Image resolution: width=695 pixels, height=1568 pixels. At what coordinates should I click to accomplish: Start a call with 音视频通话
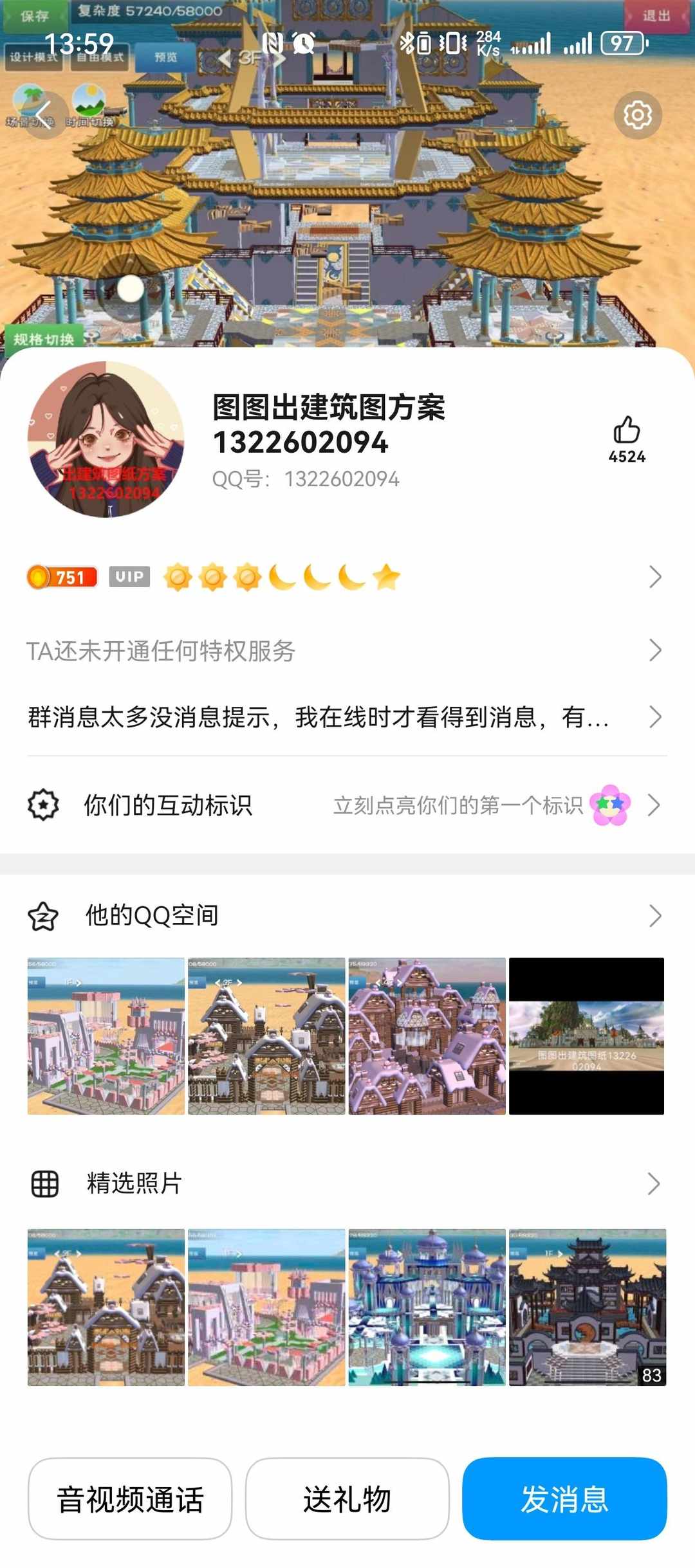[x=130, y=1499]
